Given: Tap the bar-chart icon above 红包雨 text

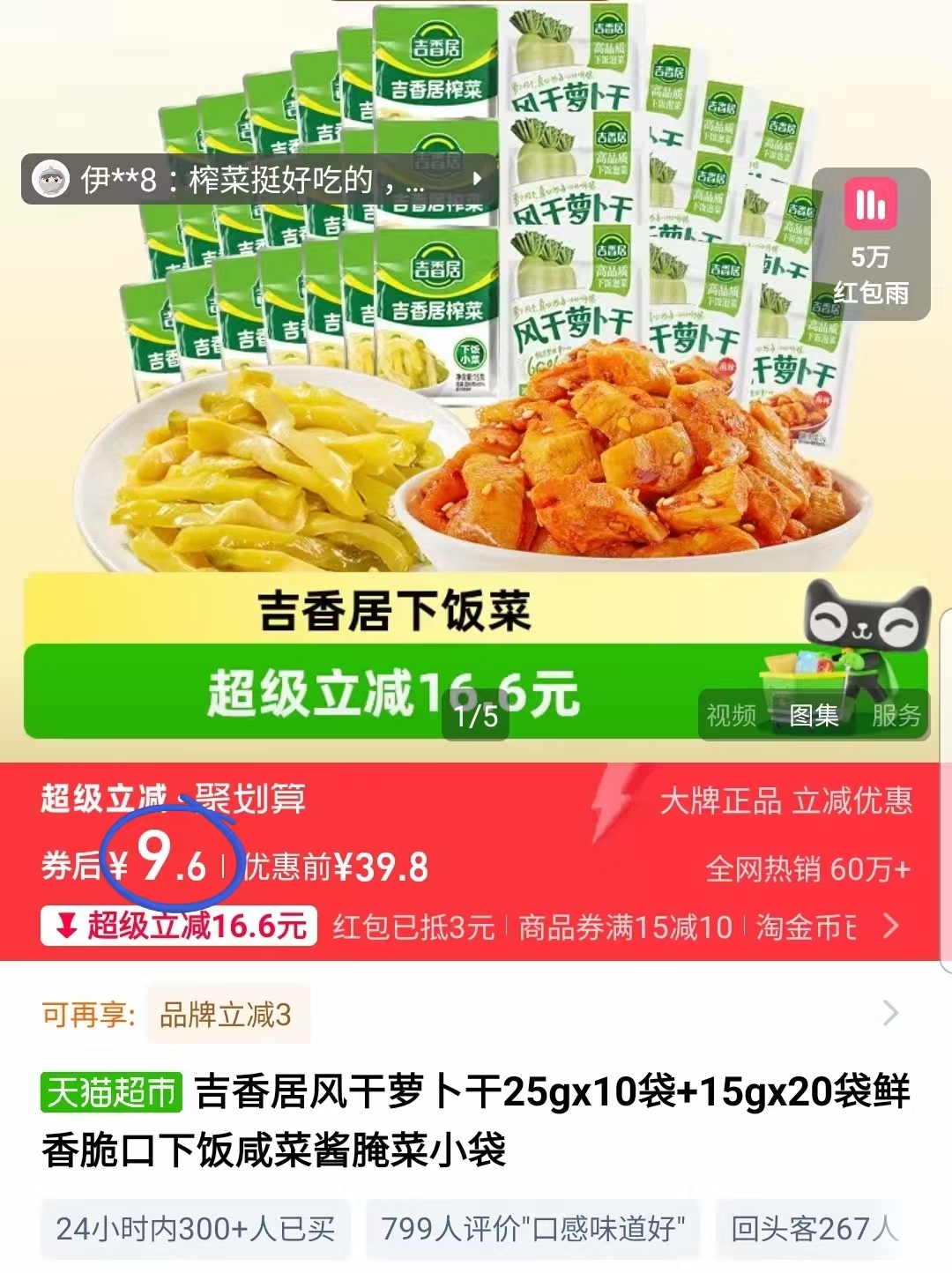Looking at the screenshot, I should tap(871, 204).
